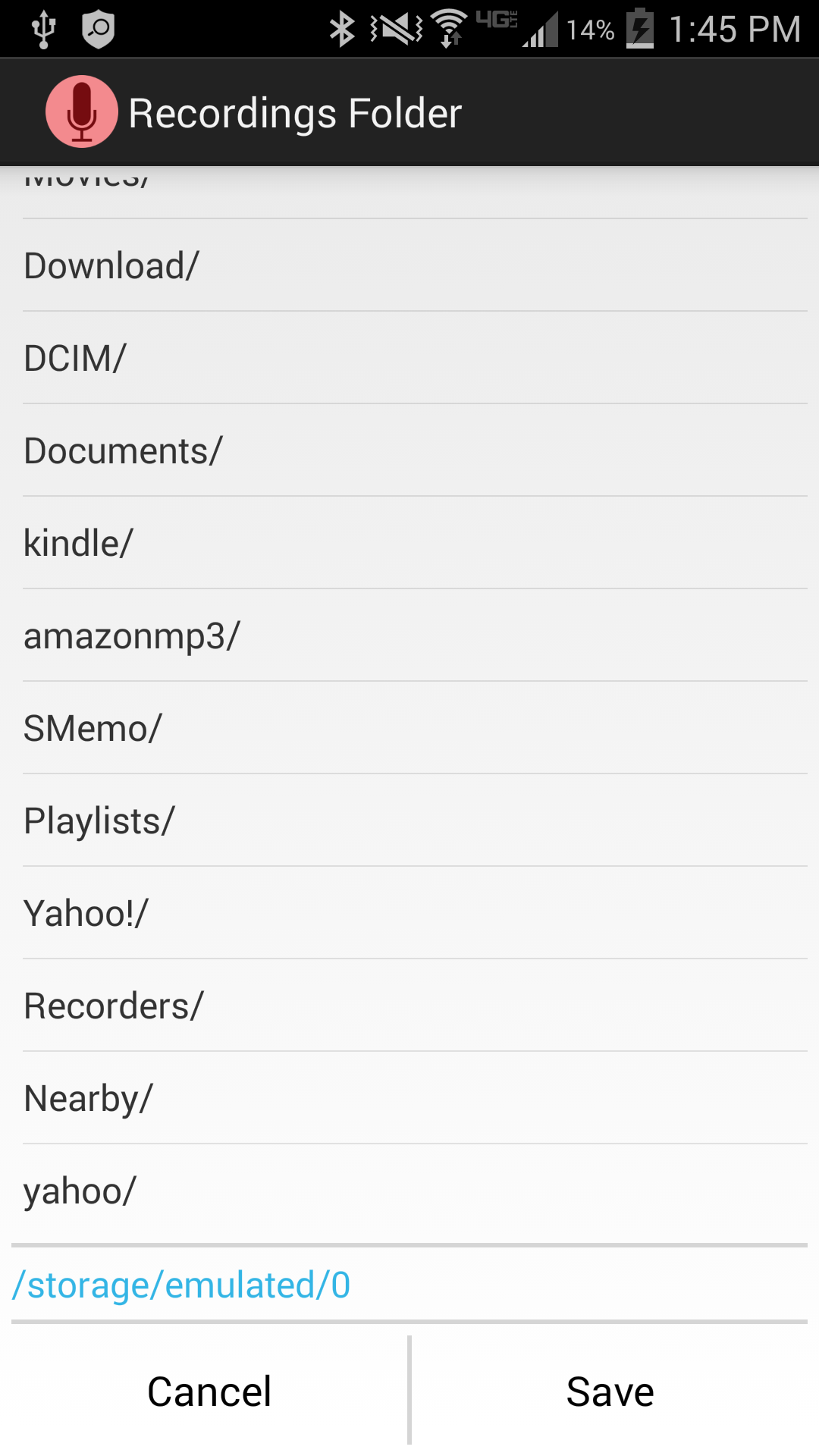The width and height of the screenshot is (819, 1456).
Task: Select the Playlists folder
Action: tap(99, 819)
